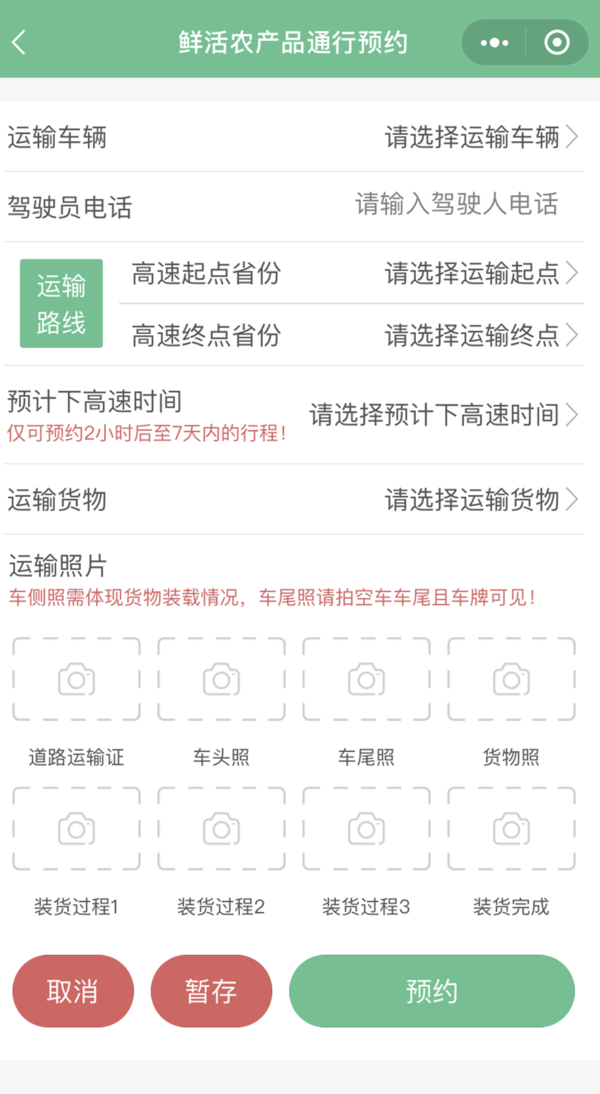Save a draft with 暂存
This screenshot has width=600, height=1094.
pyautogui.click(x=211, y=991)
